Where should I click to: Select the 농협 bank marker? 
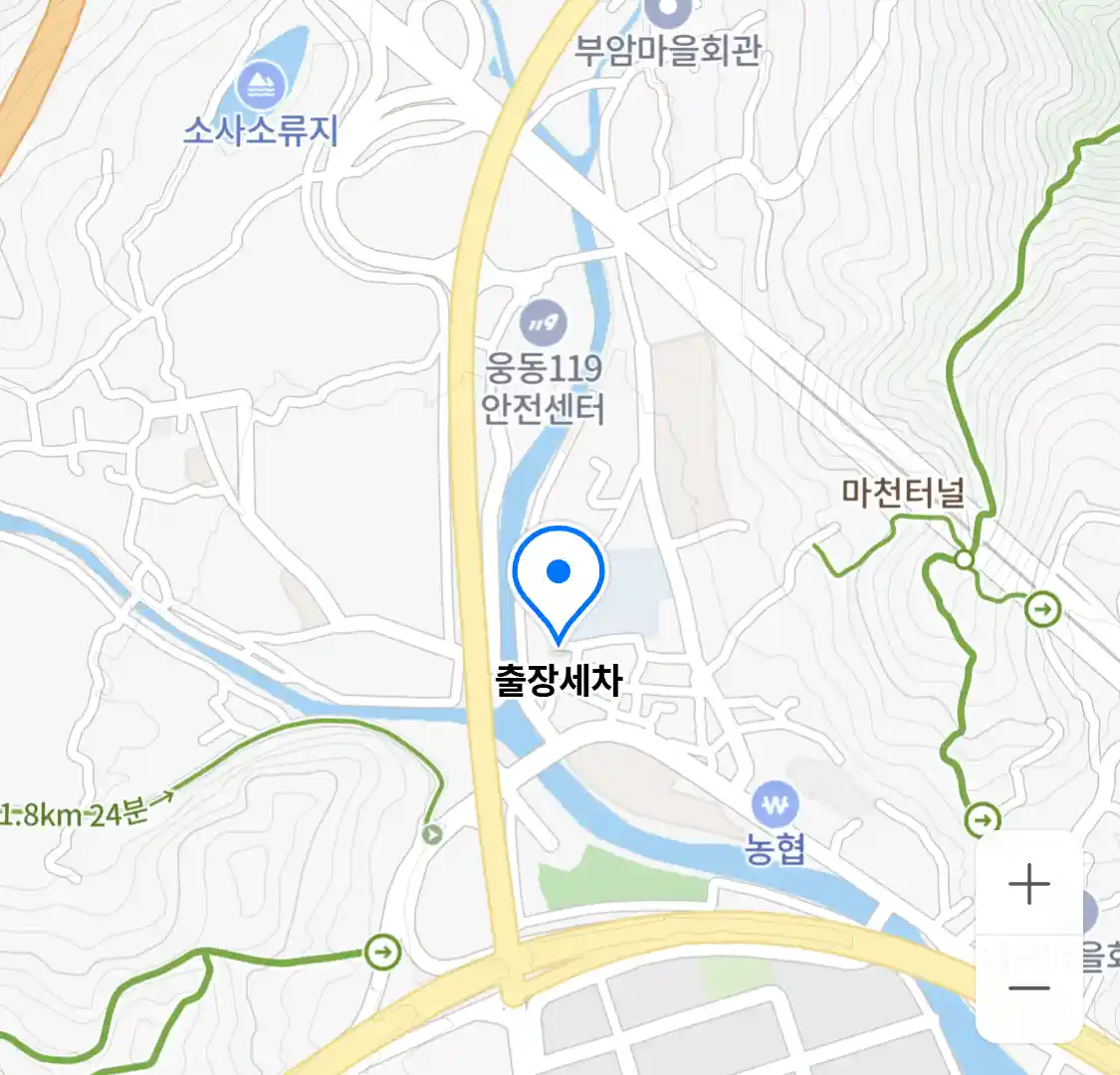pyautogui.click(x=775, y=804)
